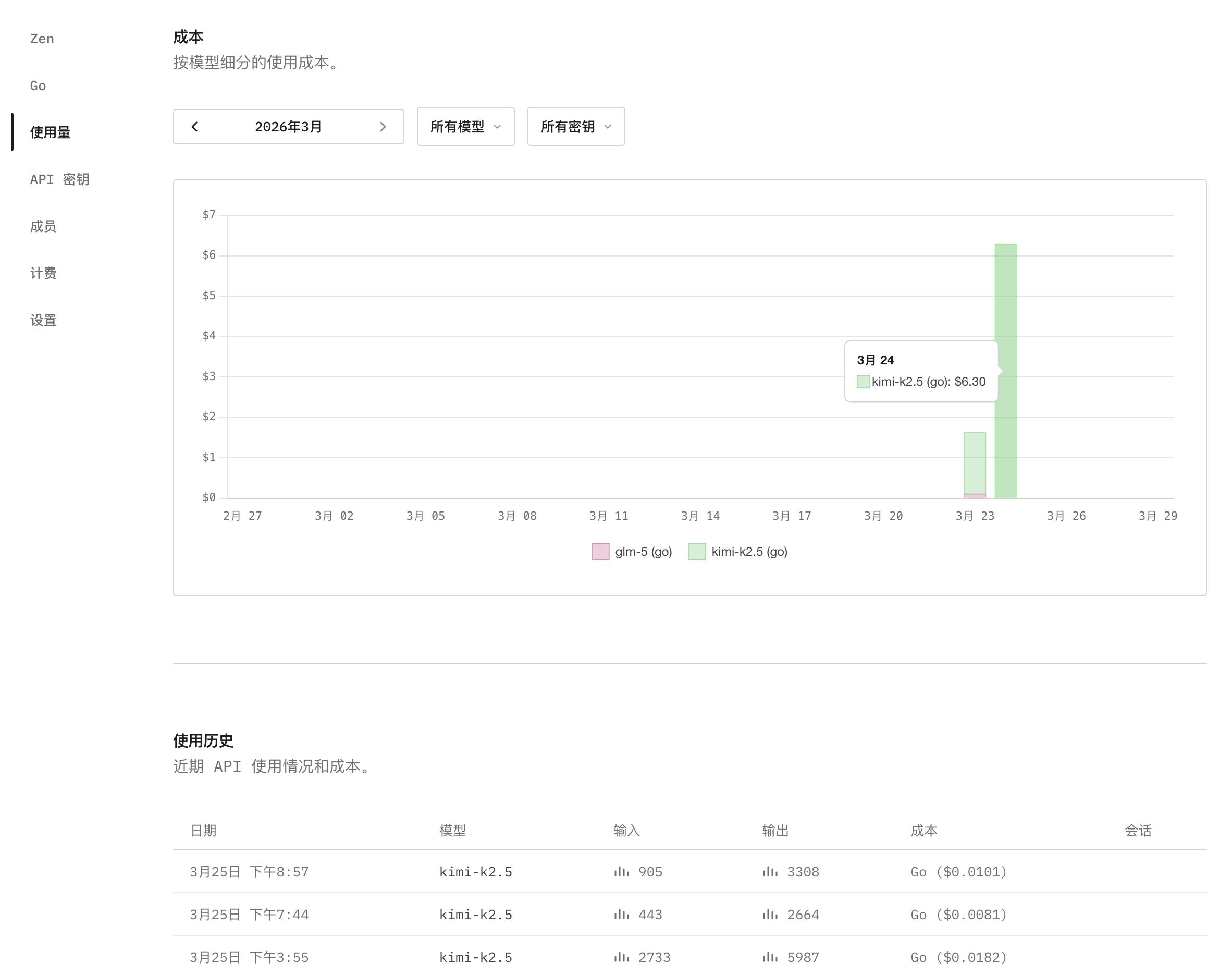Open the 计费 section
This screenshot has width=1232, height=975.
coord(43,273)
